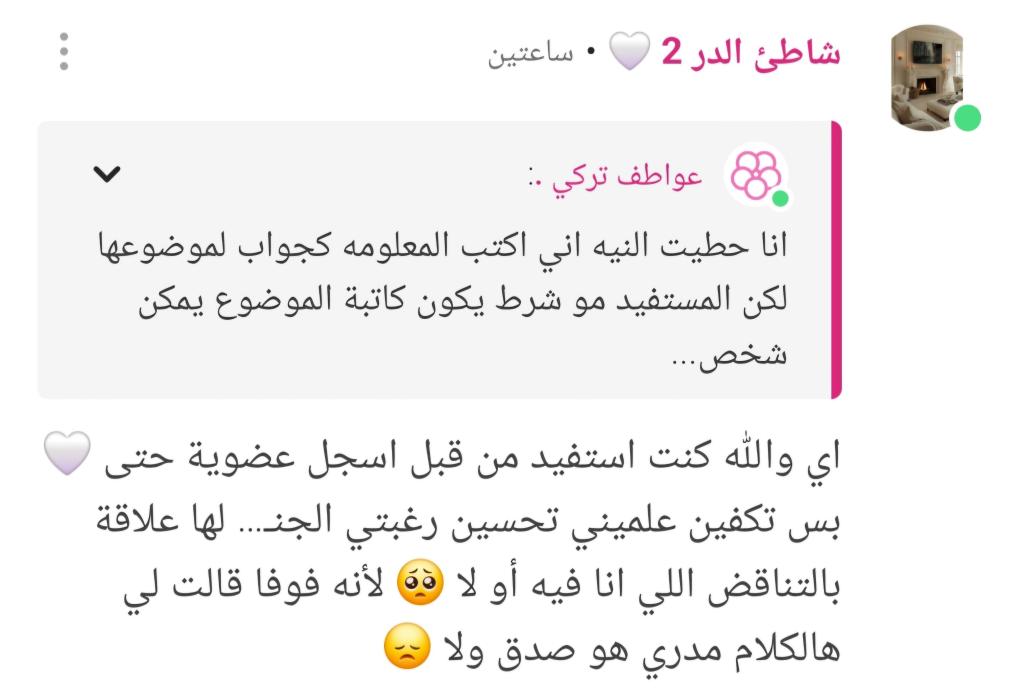Expand the quoted reply chevron
This screenshot has height=690, width=1024.
coord(107,175)
